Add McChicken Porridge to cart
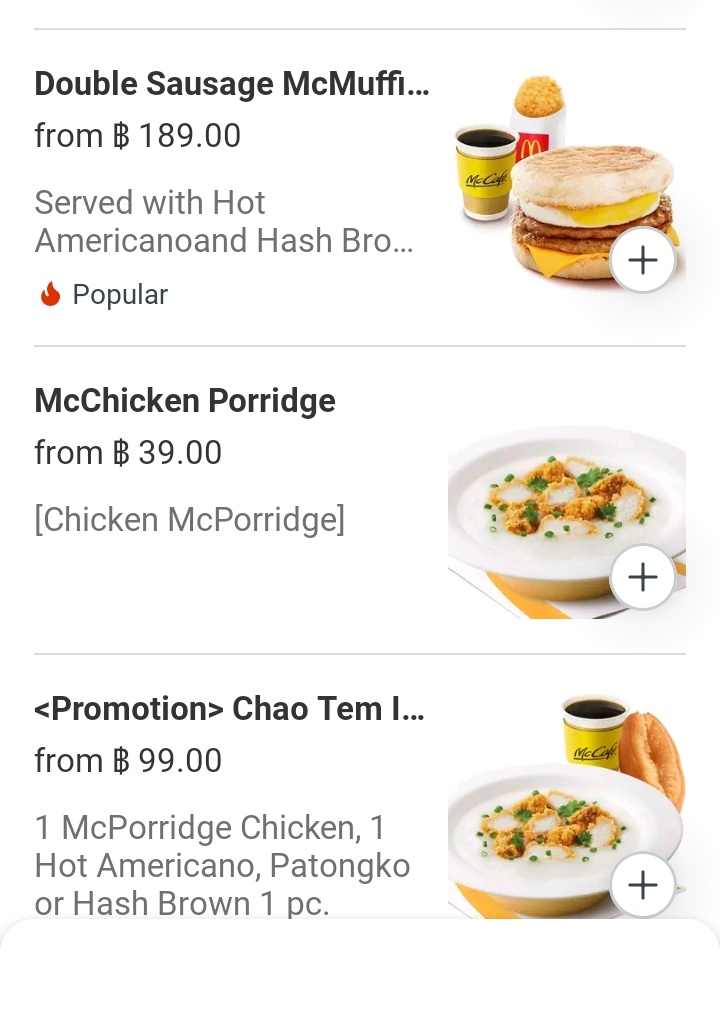Viewport: 720px width, 1009px height. [x=642, y=577]
